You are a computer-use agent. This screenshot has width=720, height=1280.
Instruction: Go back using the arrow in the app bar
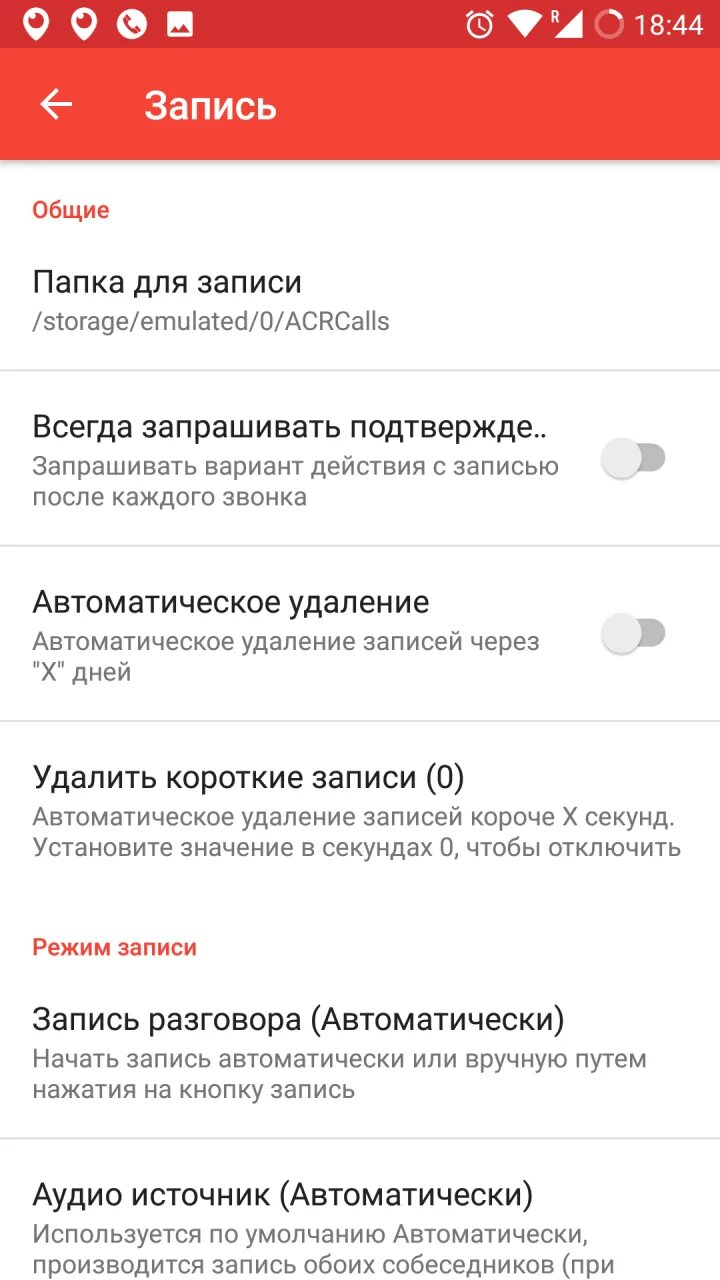pyautogui.click(x=56, y=105)
